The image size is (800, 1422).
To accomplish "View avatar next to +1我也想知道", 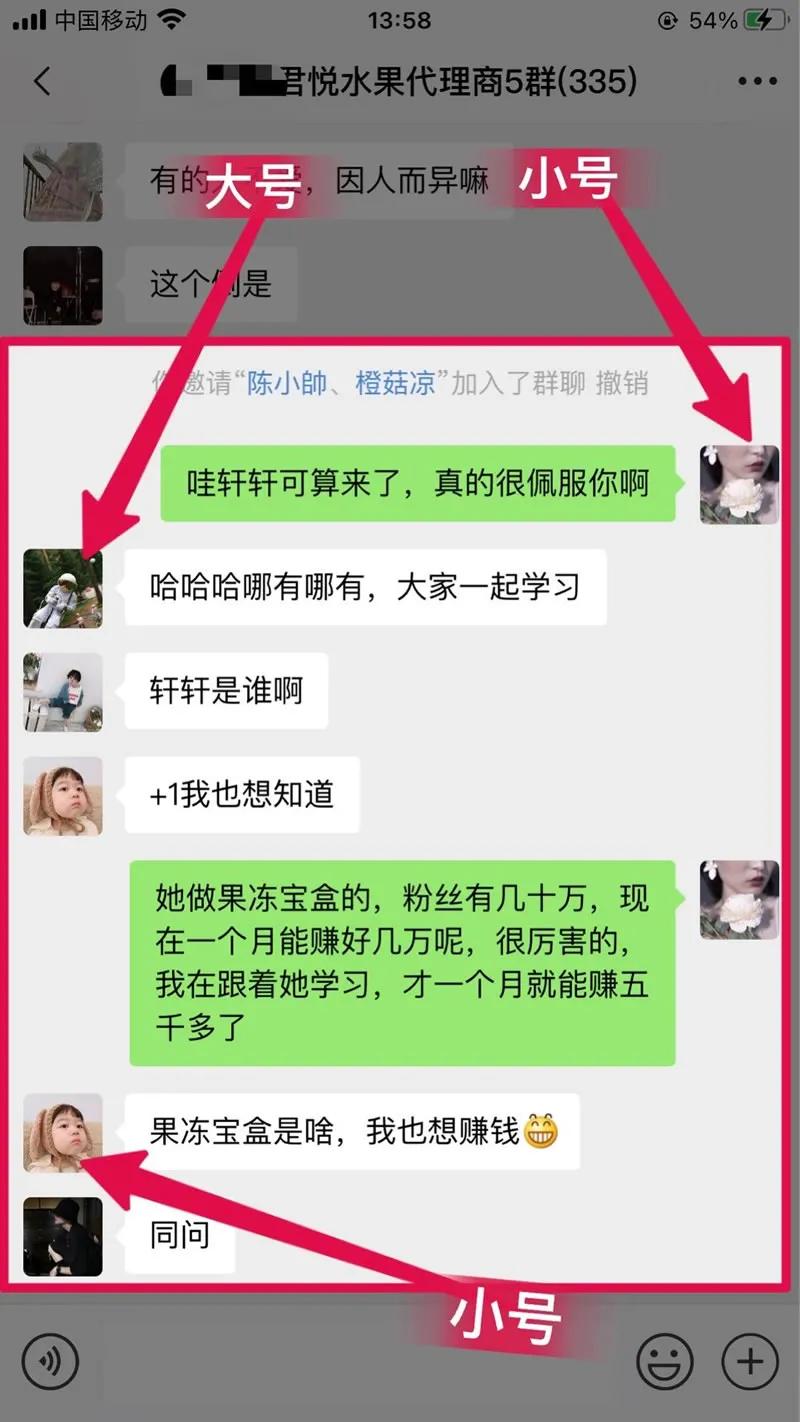I will coord(63,796).
